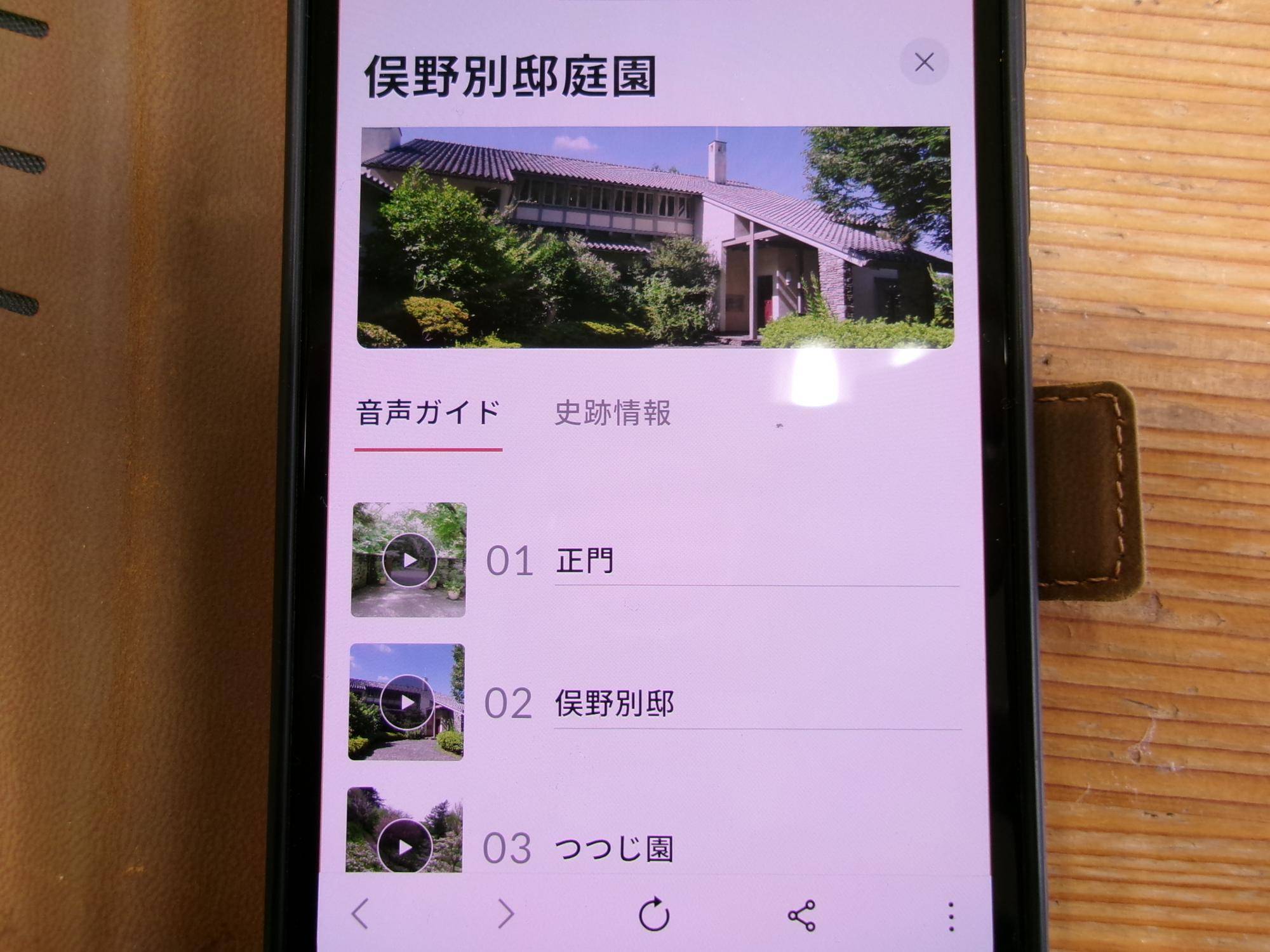Share this page
Image resolution: width=1270 pixels, height=952 pixels.
(801, 915)
